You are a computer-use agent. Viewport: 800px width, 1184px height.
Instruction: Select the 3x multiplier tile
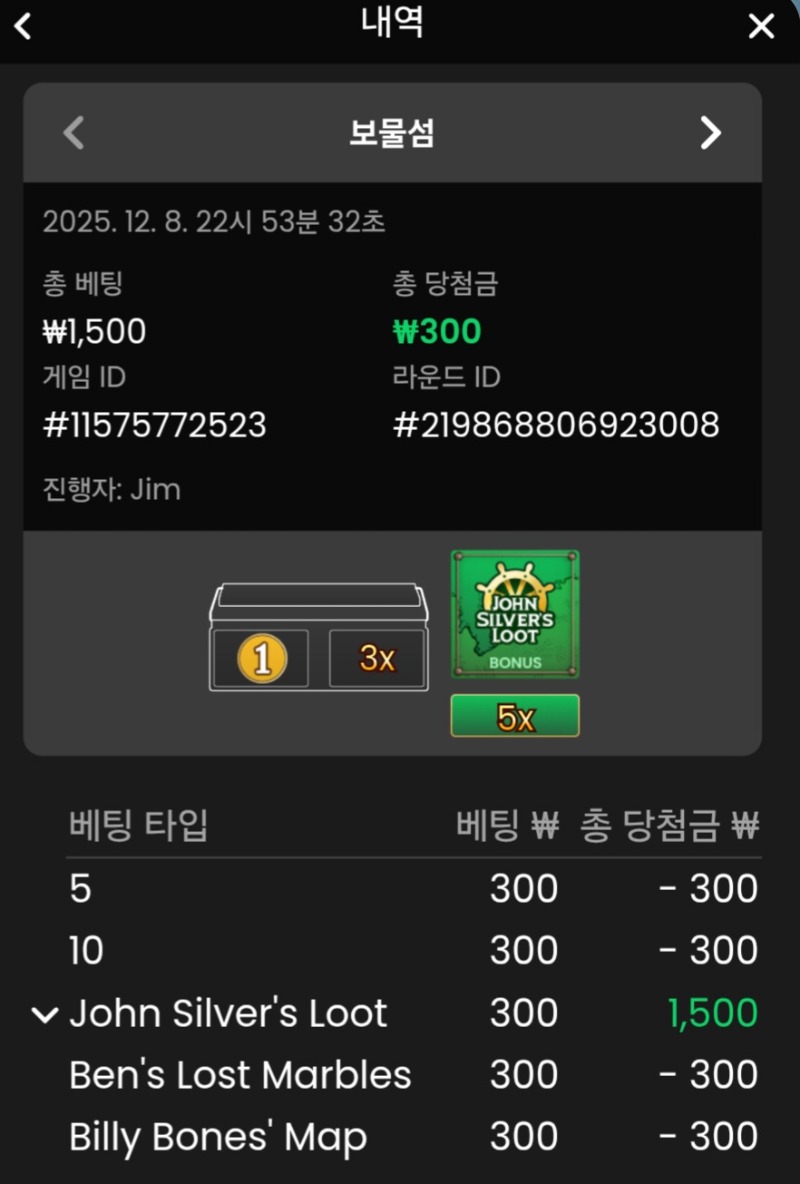(376, 657)
